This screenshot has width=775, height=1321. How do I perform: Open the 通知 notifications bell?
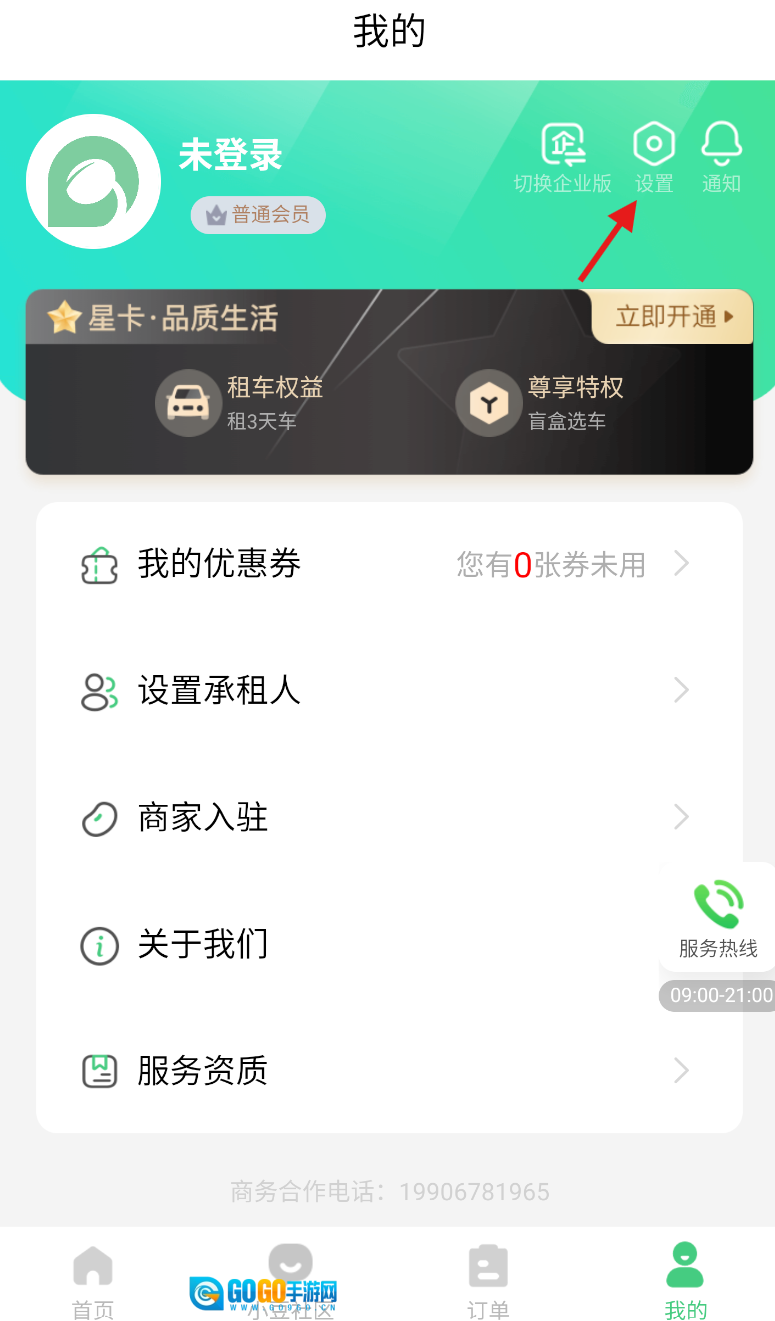coord(721,156)
